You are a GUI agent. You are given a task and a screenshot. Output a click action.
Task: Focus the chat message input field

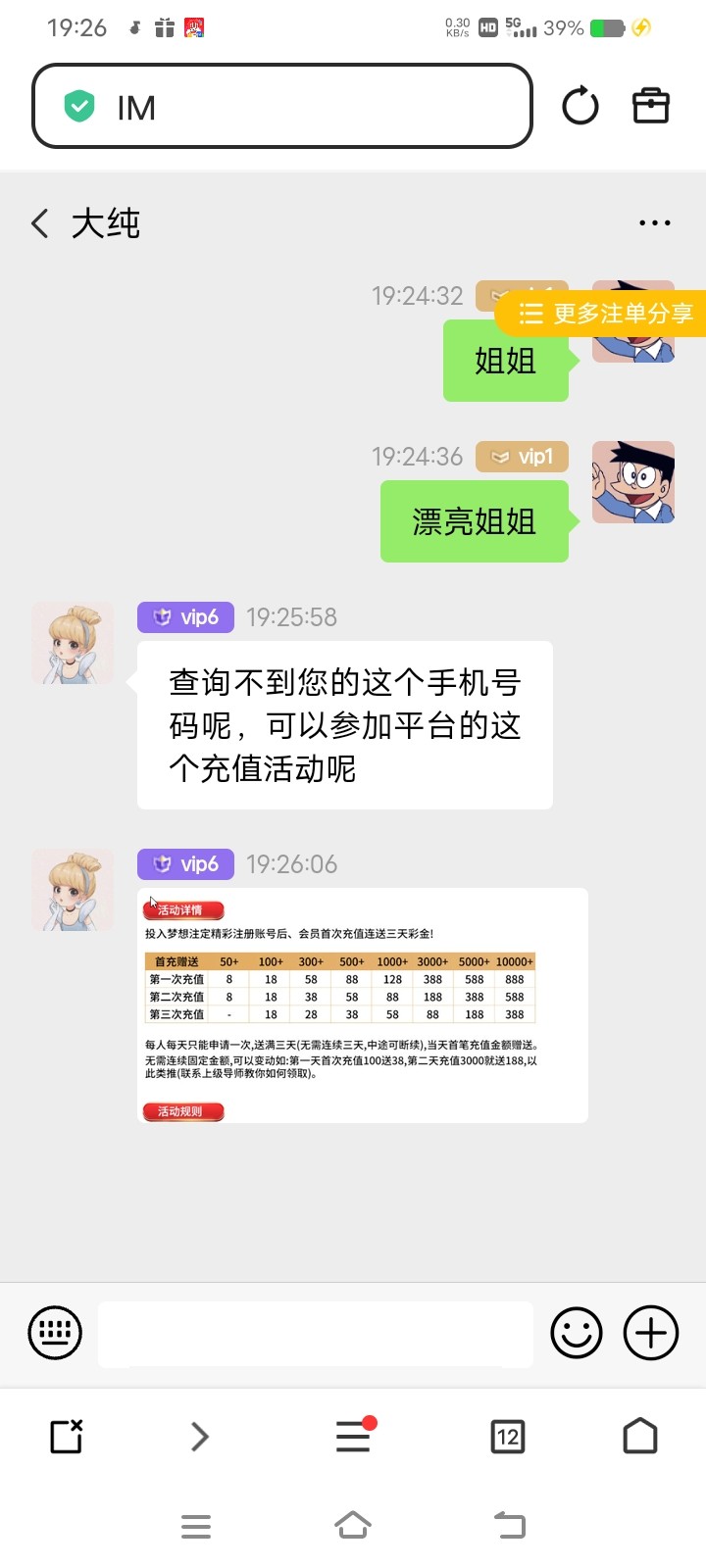point(315,1333)
